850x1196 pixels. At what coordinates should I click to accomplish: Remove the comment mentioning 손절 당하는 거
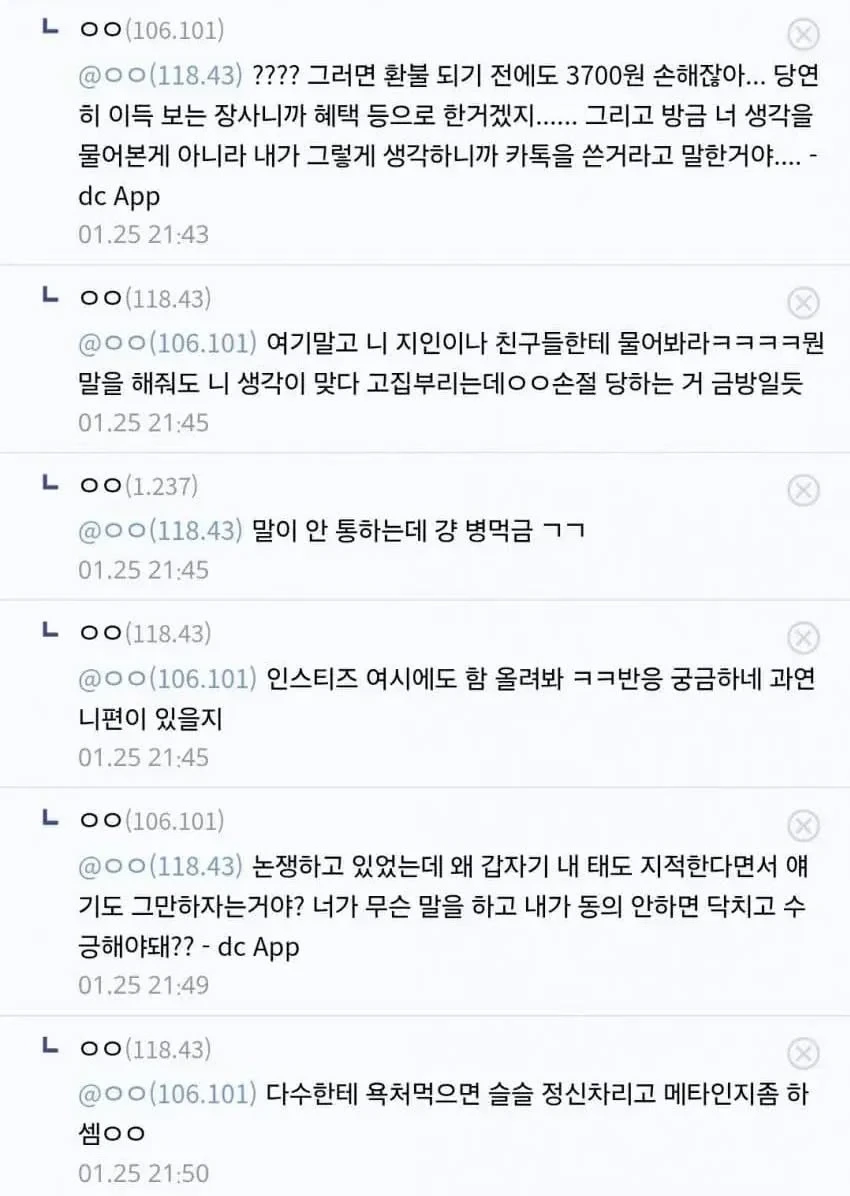coord(803,302)
